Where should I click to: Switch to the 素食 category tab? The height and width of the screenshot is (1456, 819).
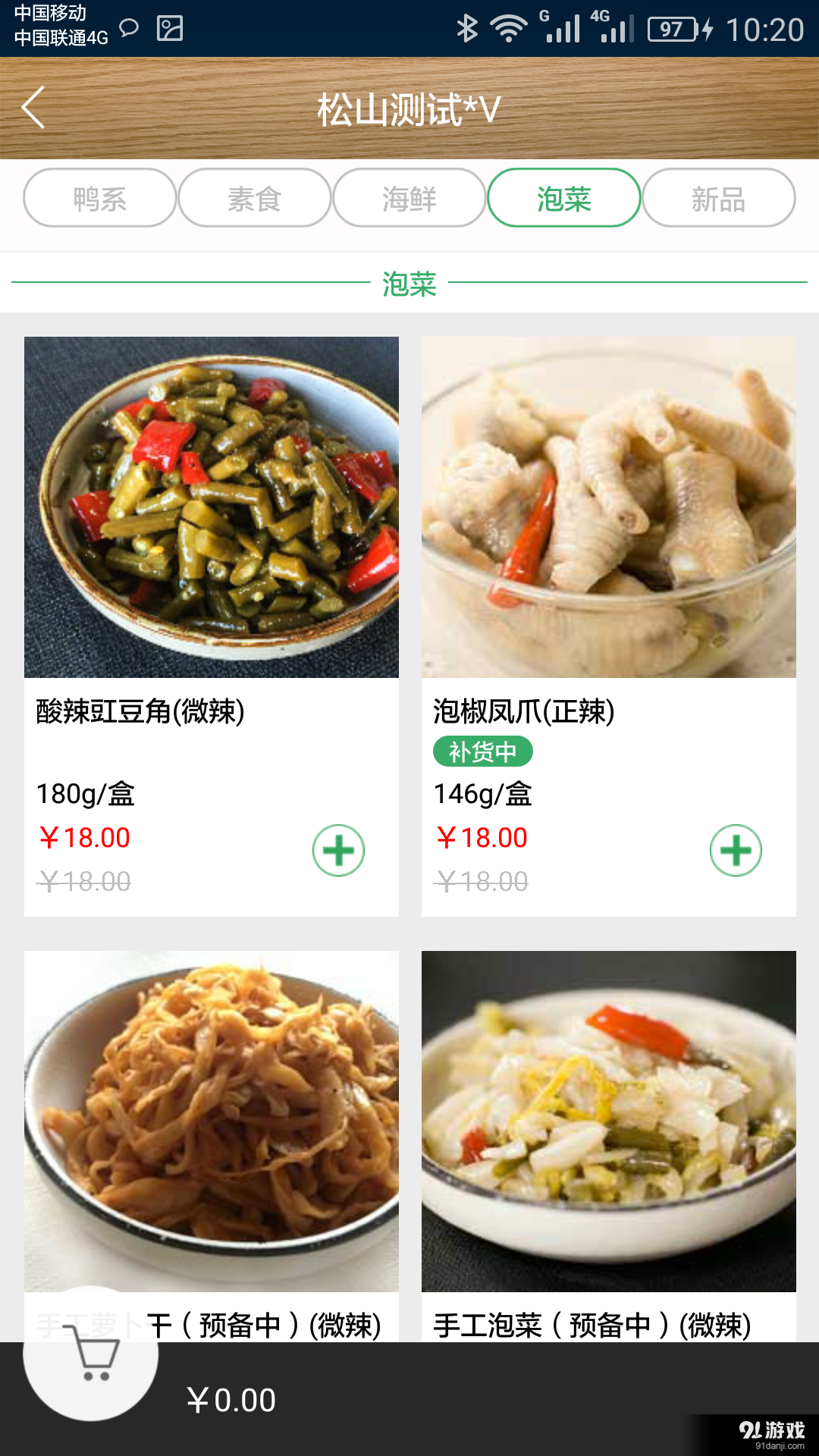pyautogui.click(x=253, y=198)
